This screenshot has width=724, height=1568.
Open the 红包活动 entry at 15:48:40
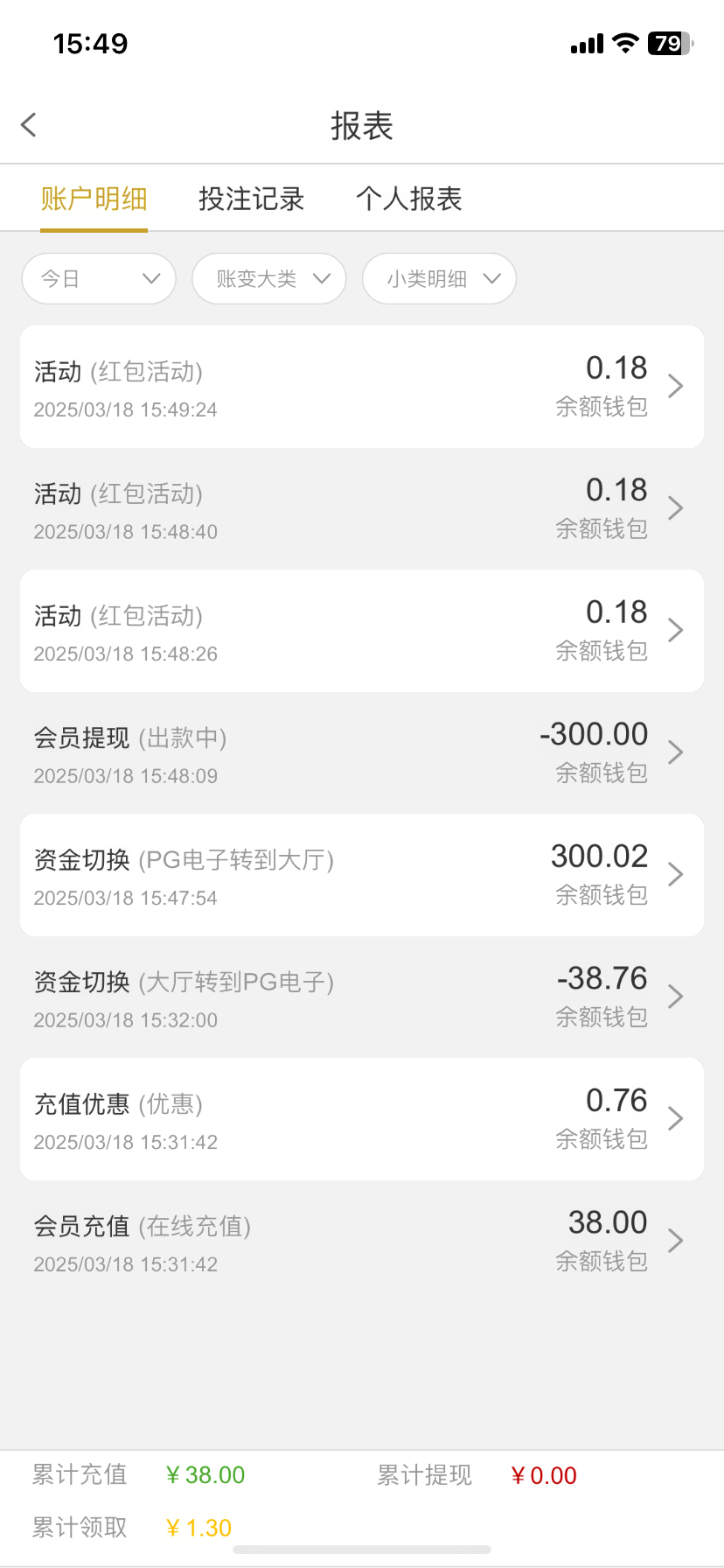coord(362,509)
